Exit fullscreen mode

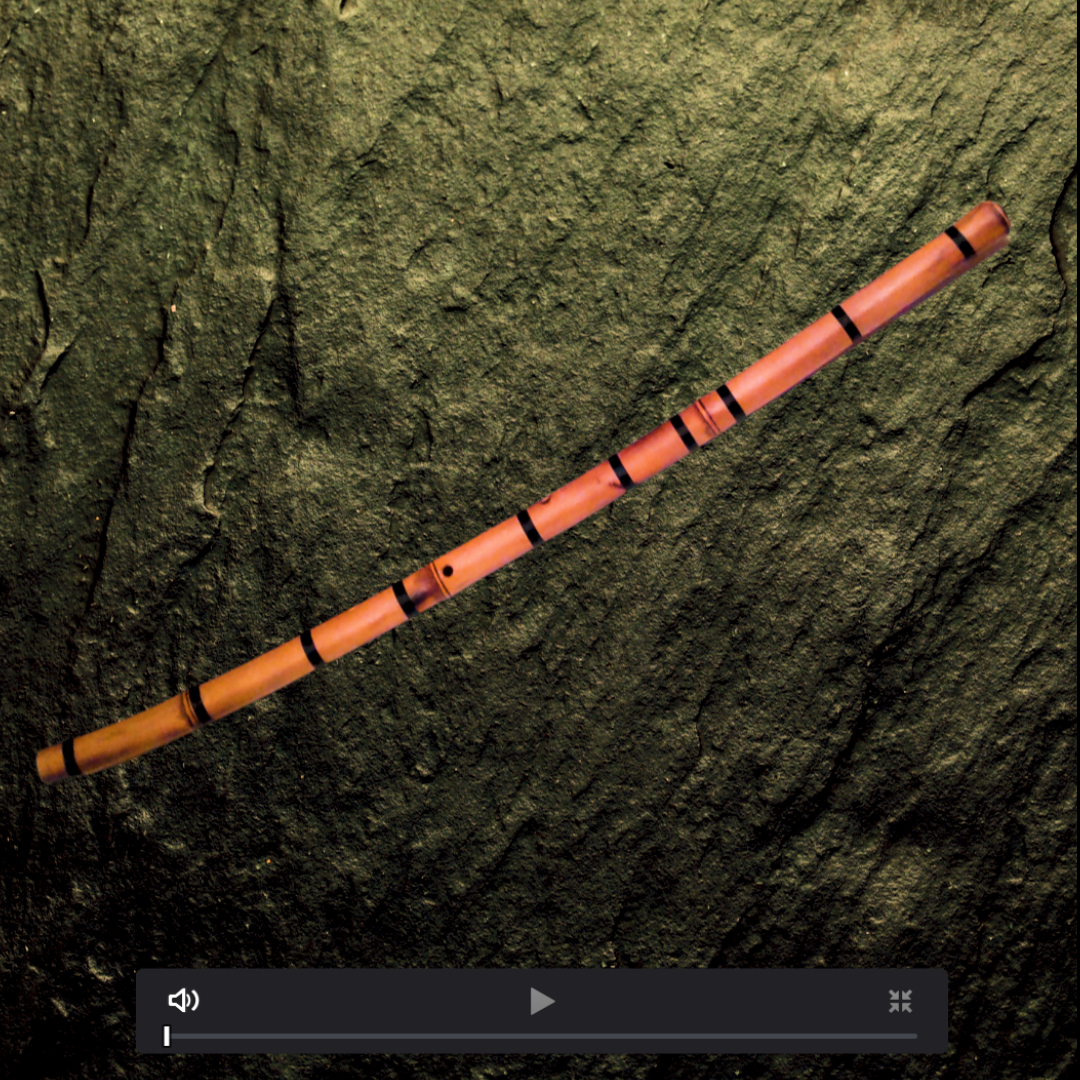click(x=900, y=1001)
